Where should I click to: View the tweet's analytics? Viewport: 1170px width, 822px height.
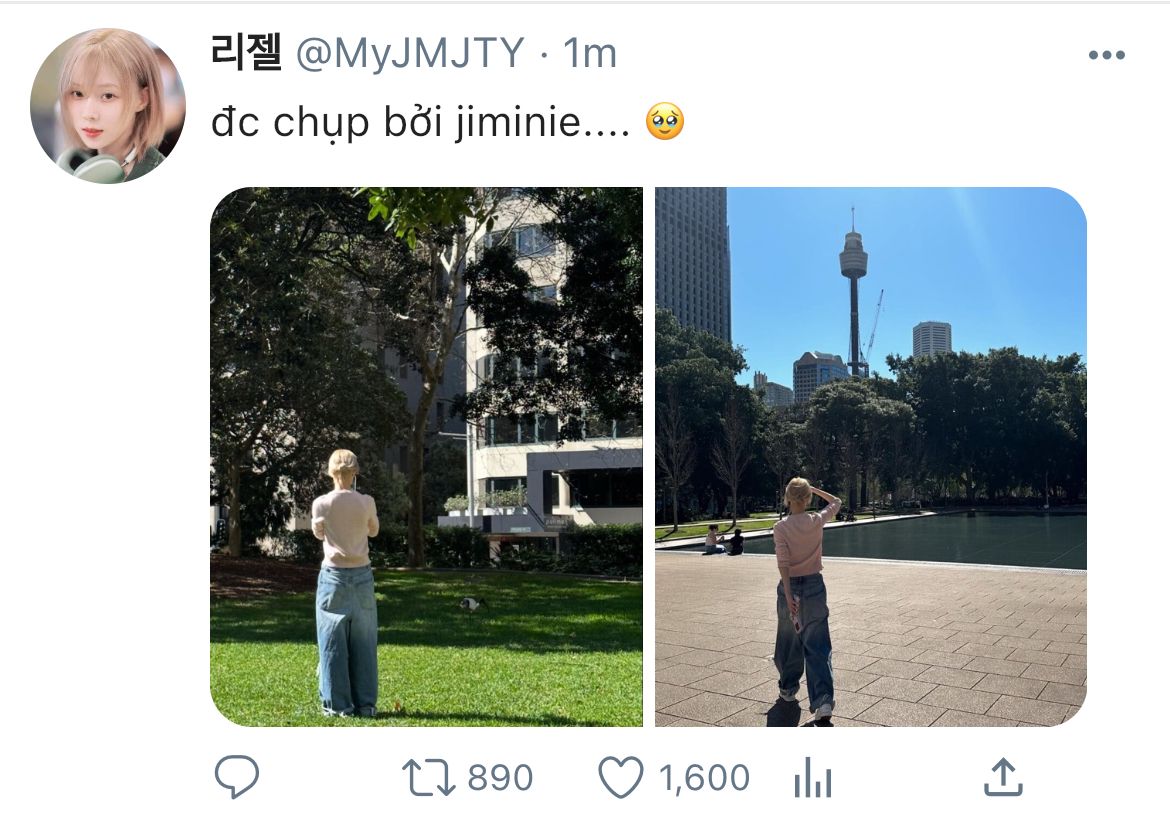[x=812, y=777]
